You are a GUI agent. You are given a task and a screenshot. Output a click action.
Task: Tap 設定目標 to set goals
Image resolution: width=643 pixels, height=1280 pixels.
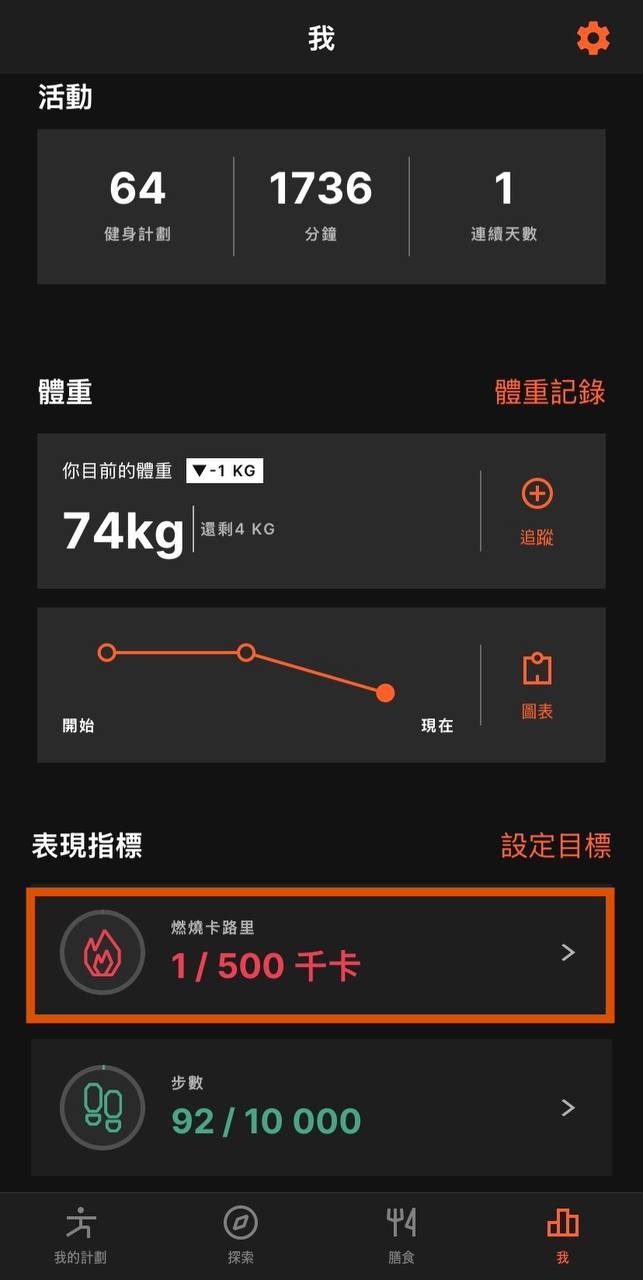555,846
